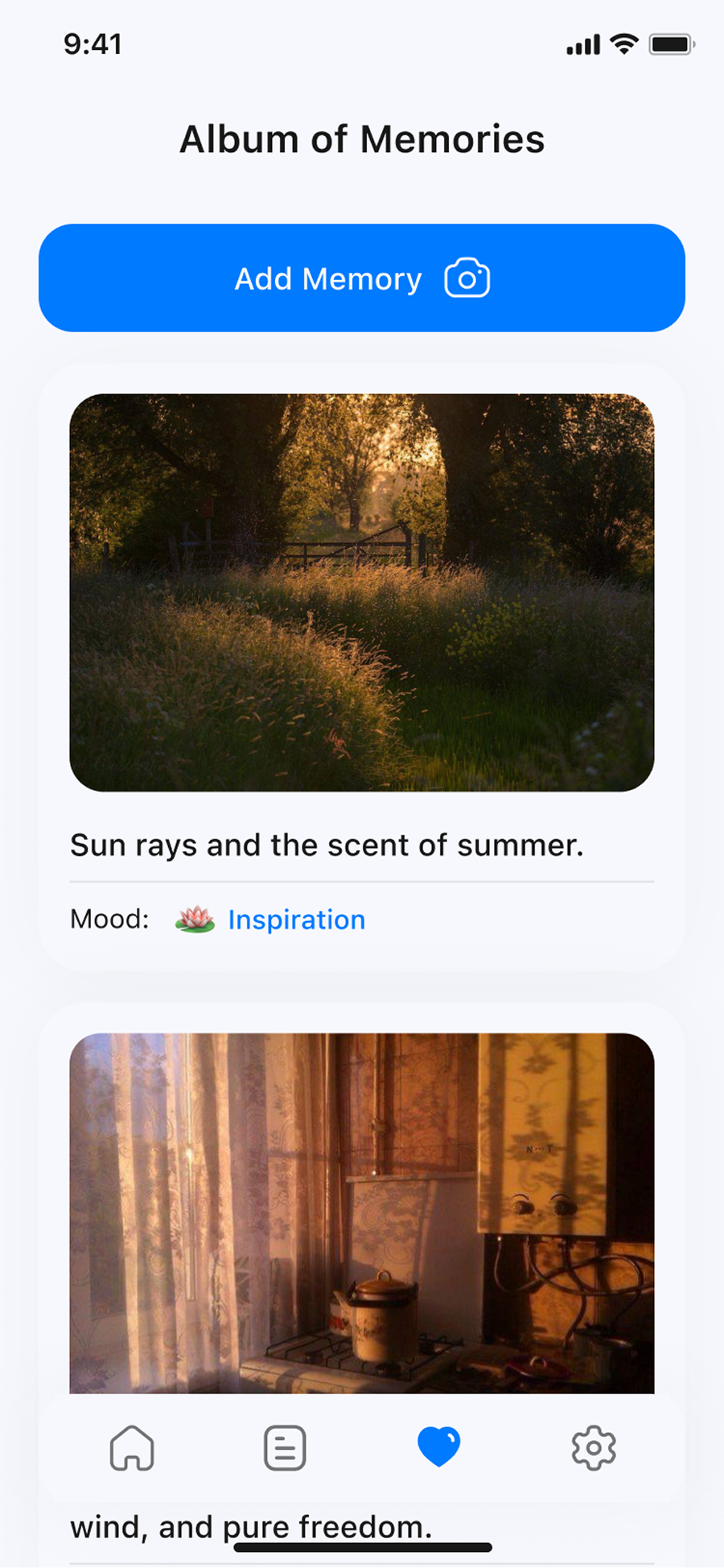Select the Inspiration mood link
This screenshot has width=724, height=1568.
pos(296,919)
